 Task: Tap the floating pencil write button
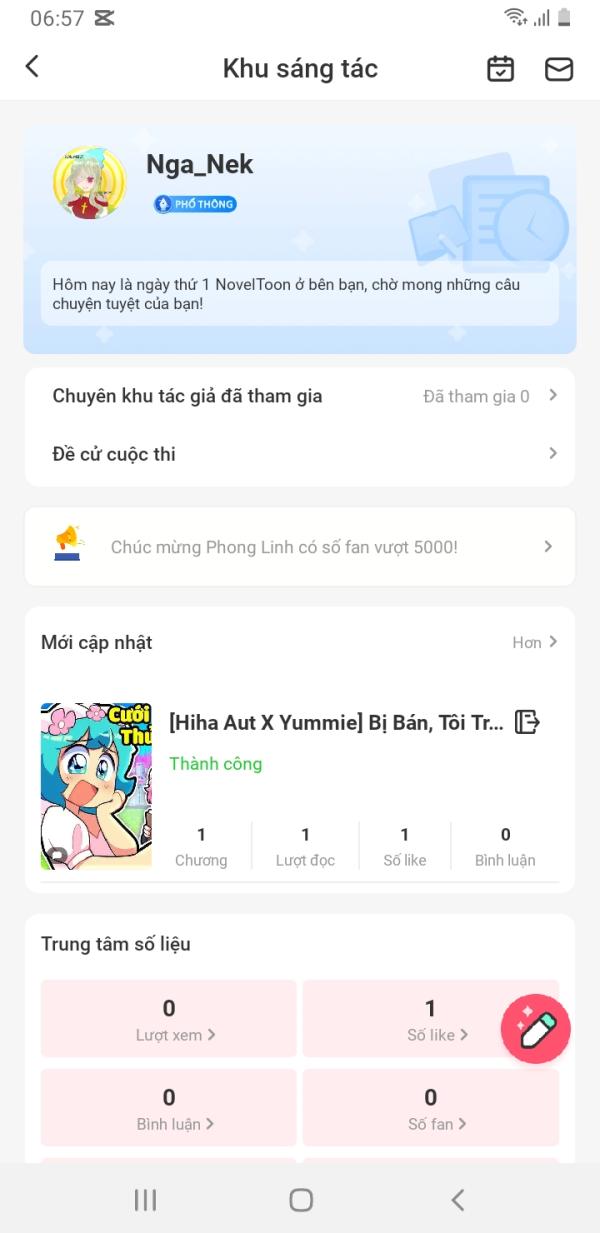click(x=536, y=1028)
